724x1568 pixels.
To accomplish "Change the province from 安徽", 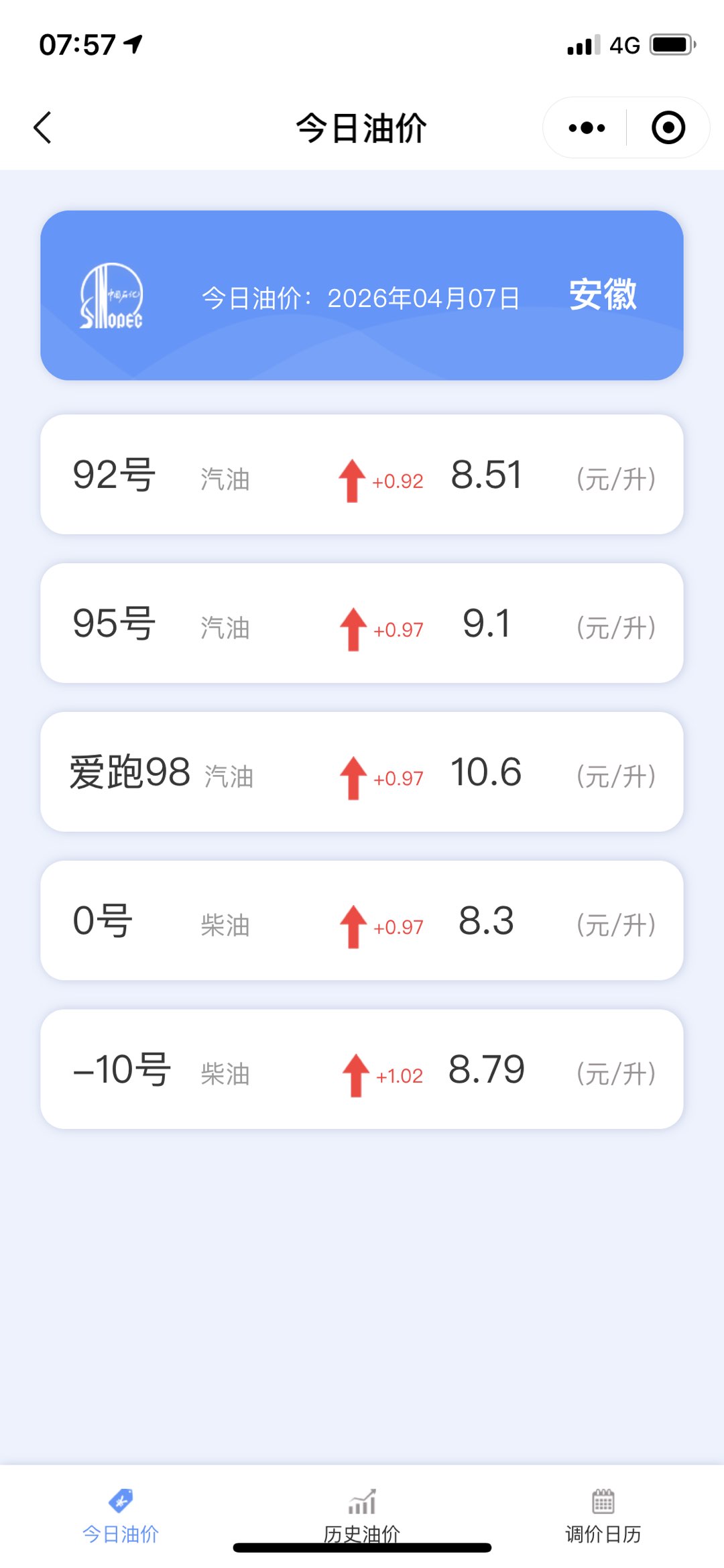I will click(x=602, y=295).
